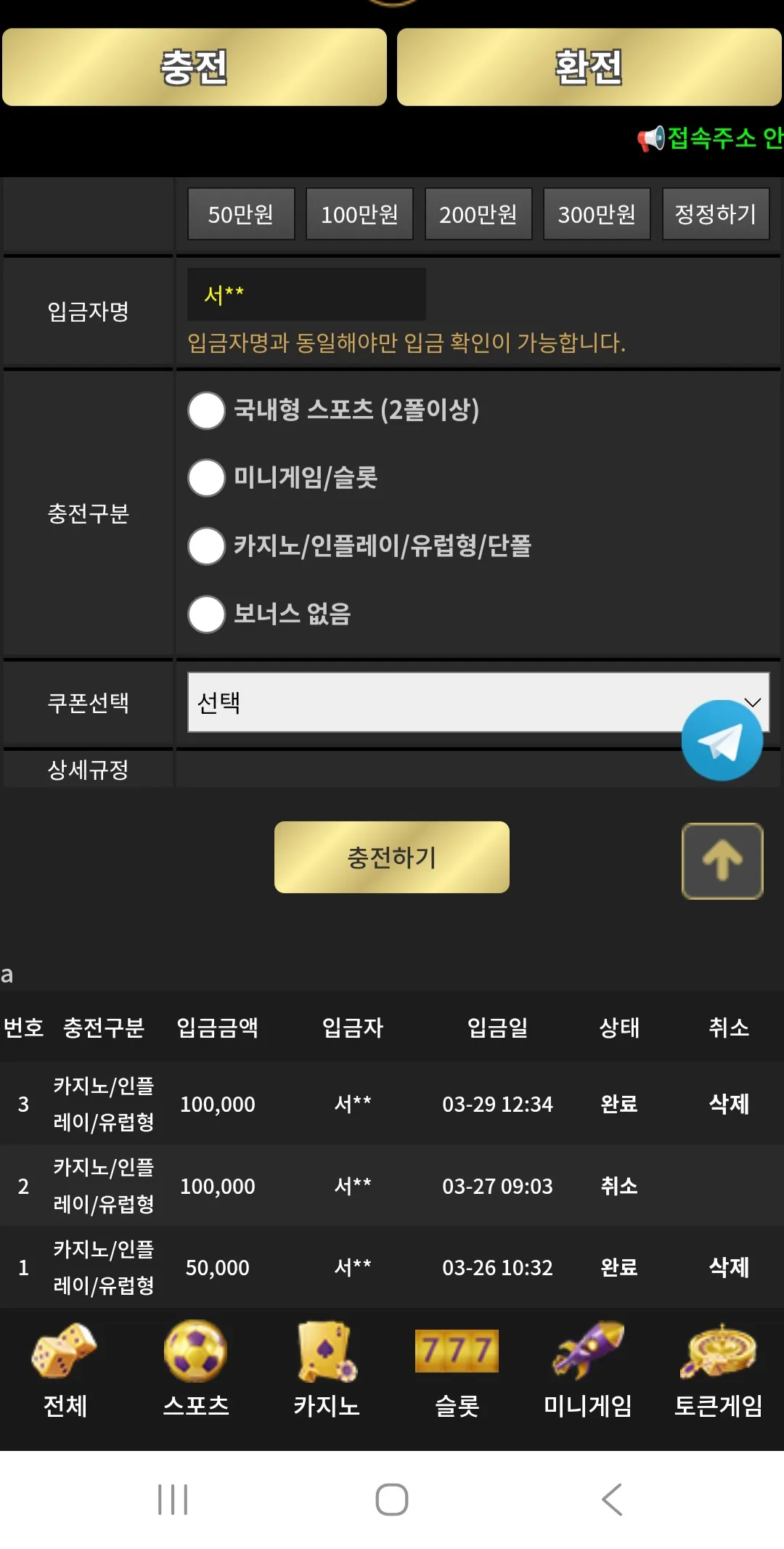Open the Telegram floating chat icon
This screenshot has width=784, height=1549.
(722, 741)
